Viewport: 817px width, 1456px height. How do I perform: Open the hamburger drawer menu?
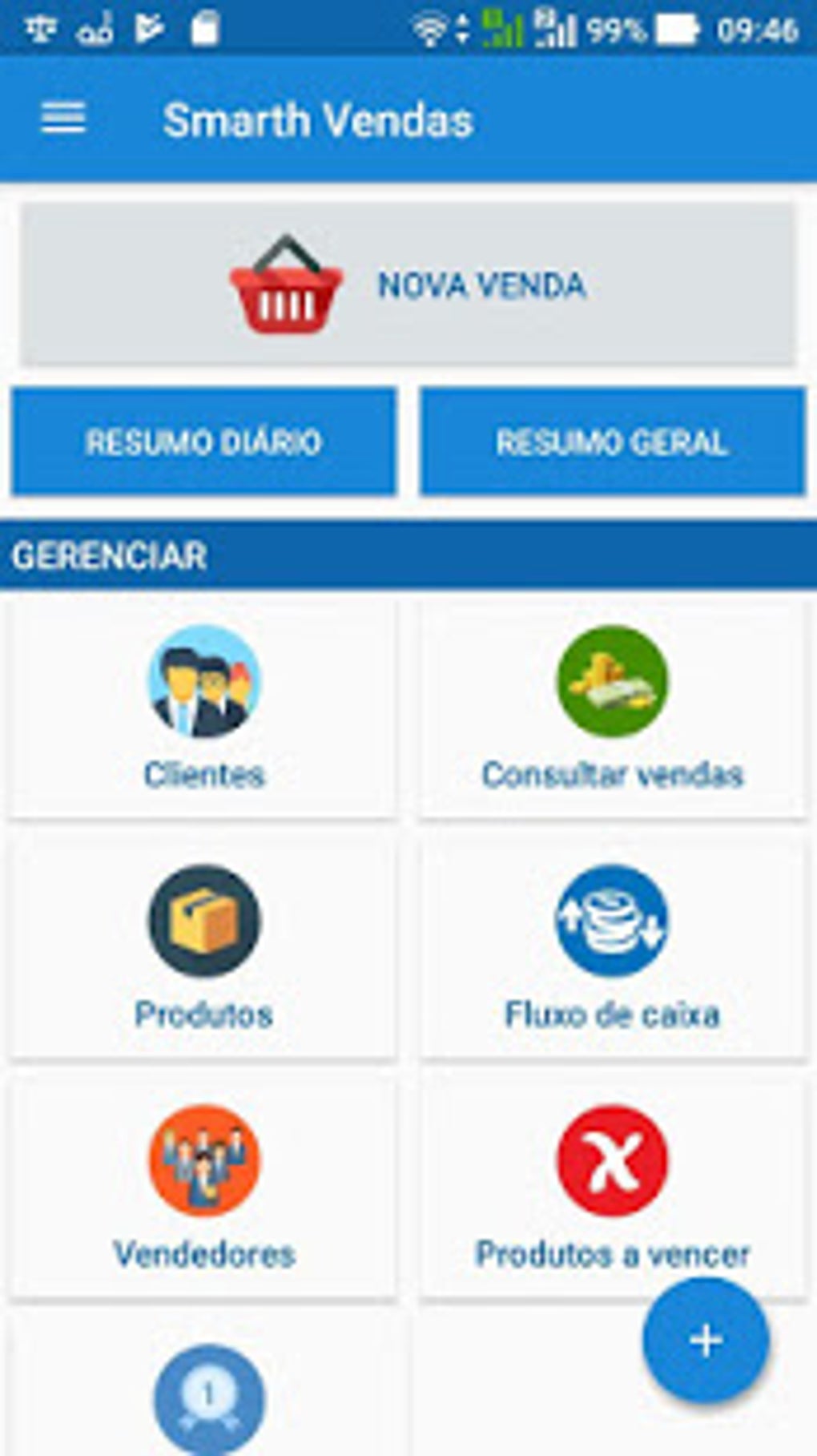point(63,119)
